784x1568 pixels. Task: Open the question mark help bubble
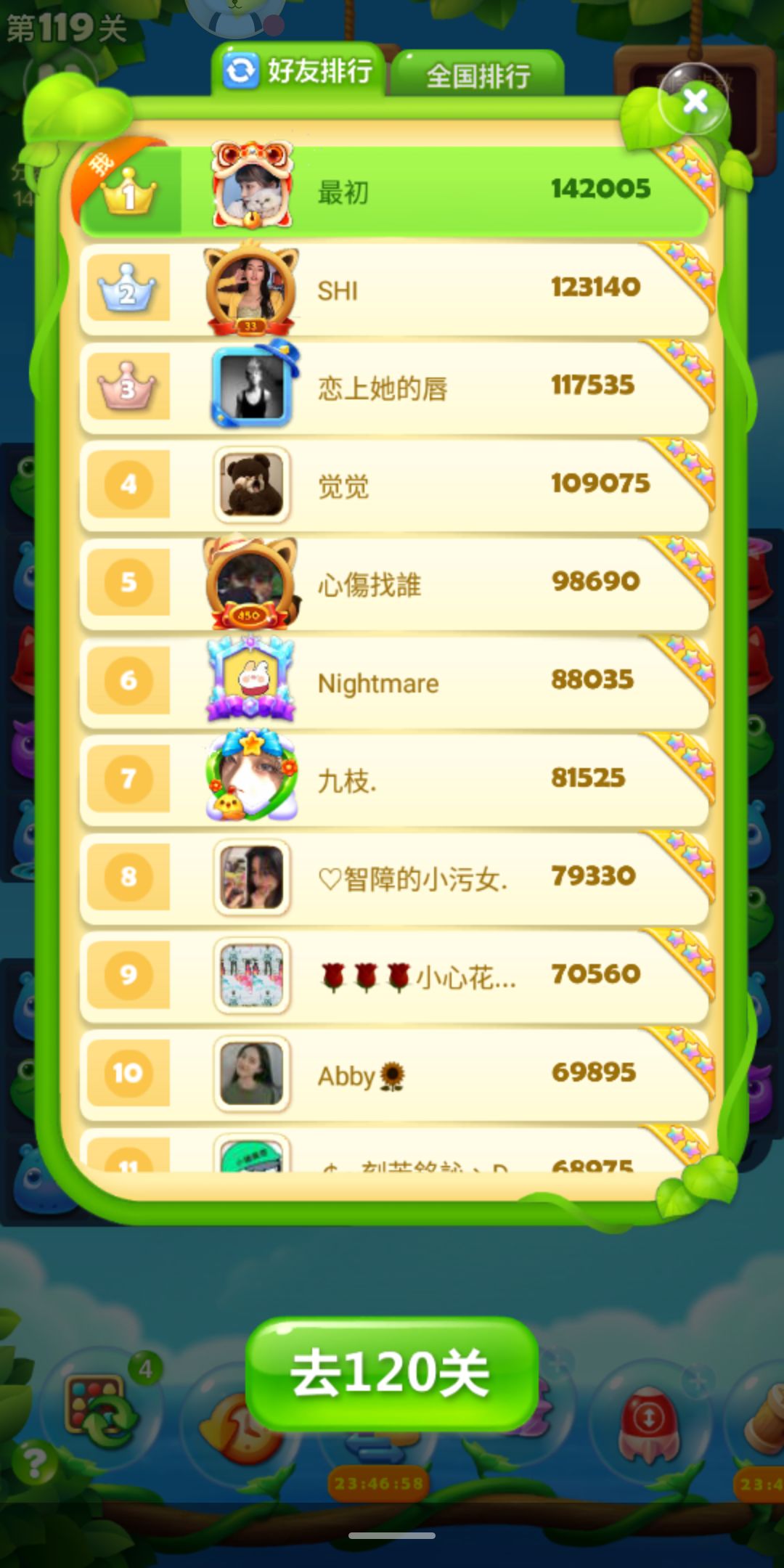pyautogui.click(x=33, y=1463)
